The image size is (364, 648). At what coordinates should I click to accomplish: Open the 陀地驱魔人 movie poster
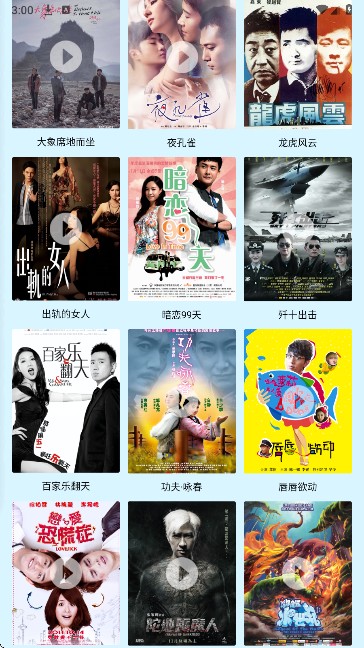(x=182, y=573)
